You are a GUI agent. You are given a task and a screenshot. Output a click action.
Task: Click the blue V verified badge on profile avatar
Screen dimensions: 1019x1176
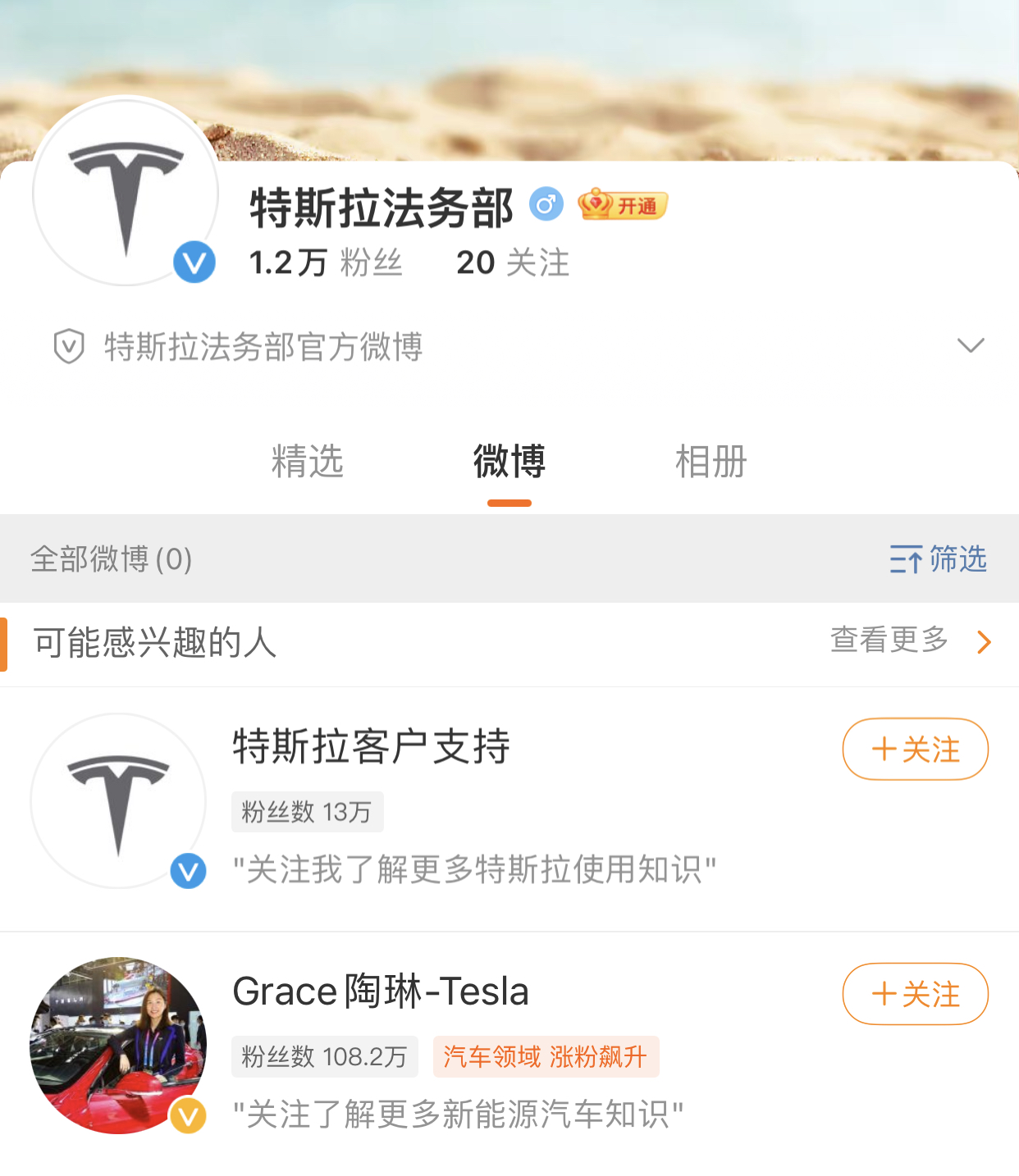pyautogui.click(x=194, y=262)
